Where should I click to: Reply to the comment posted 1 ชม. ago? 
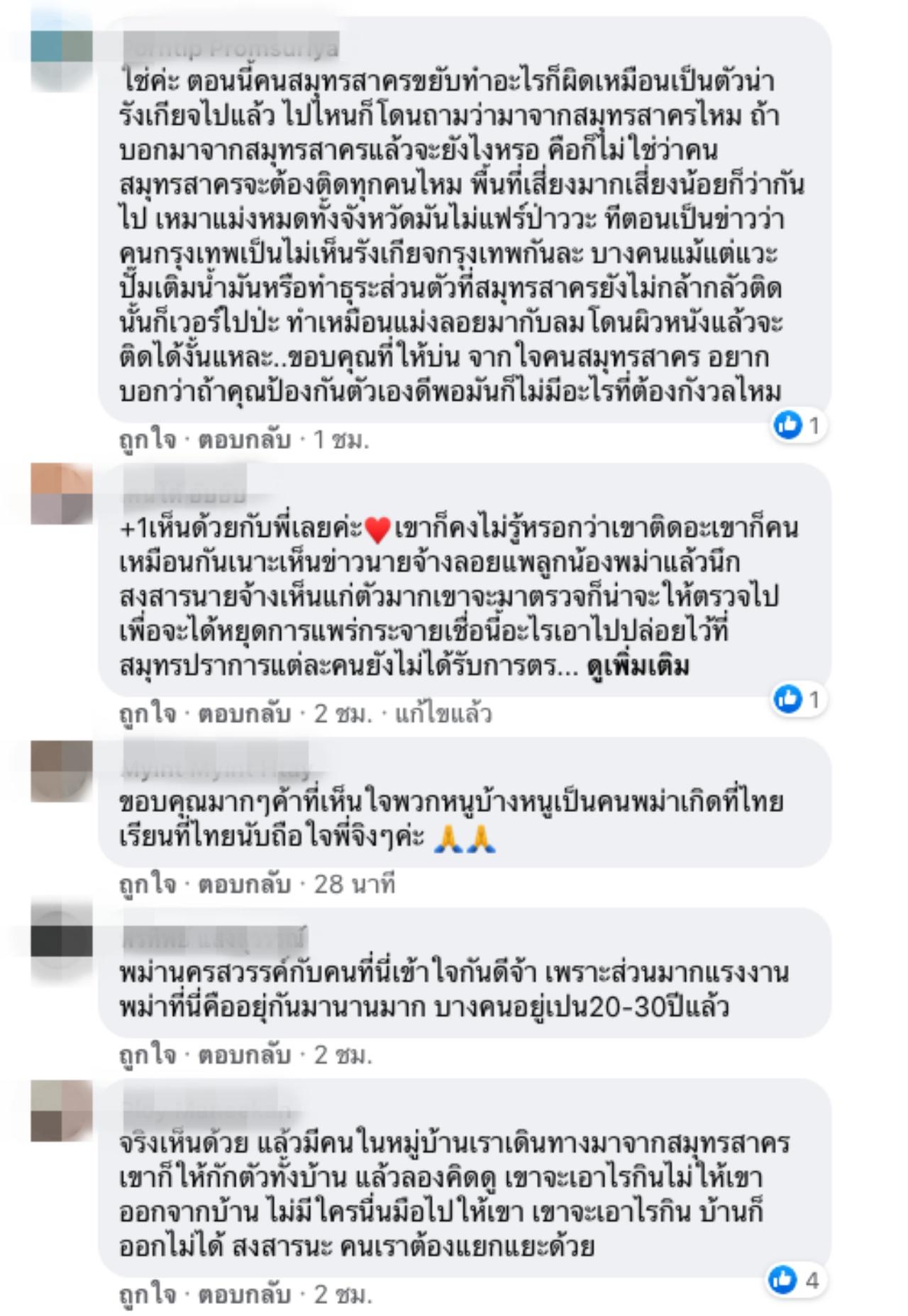click(244, 440)
